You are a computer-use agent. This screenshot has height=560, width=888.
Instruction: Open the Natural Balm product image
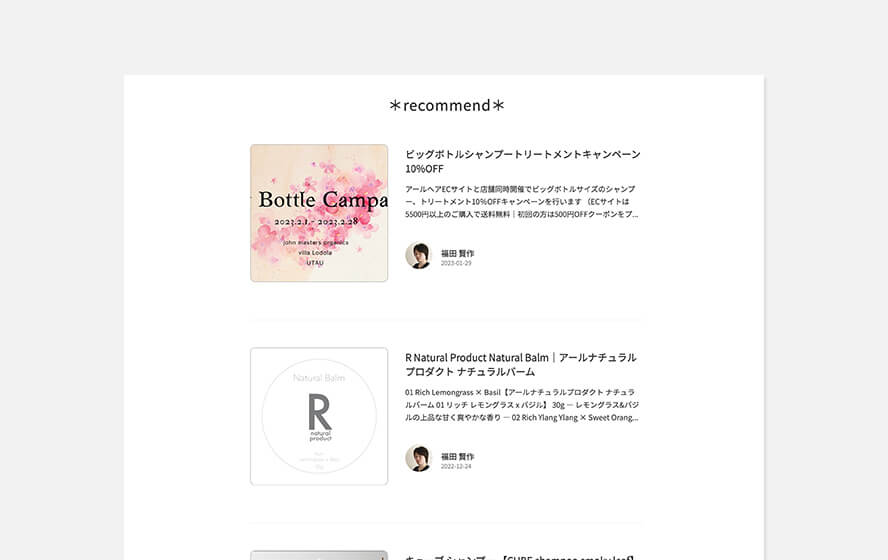coord(319,416)
